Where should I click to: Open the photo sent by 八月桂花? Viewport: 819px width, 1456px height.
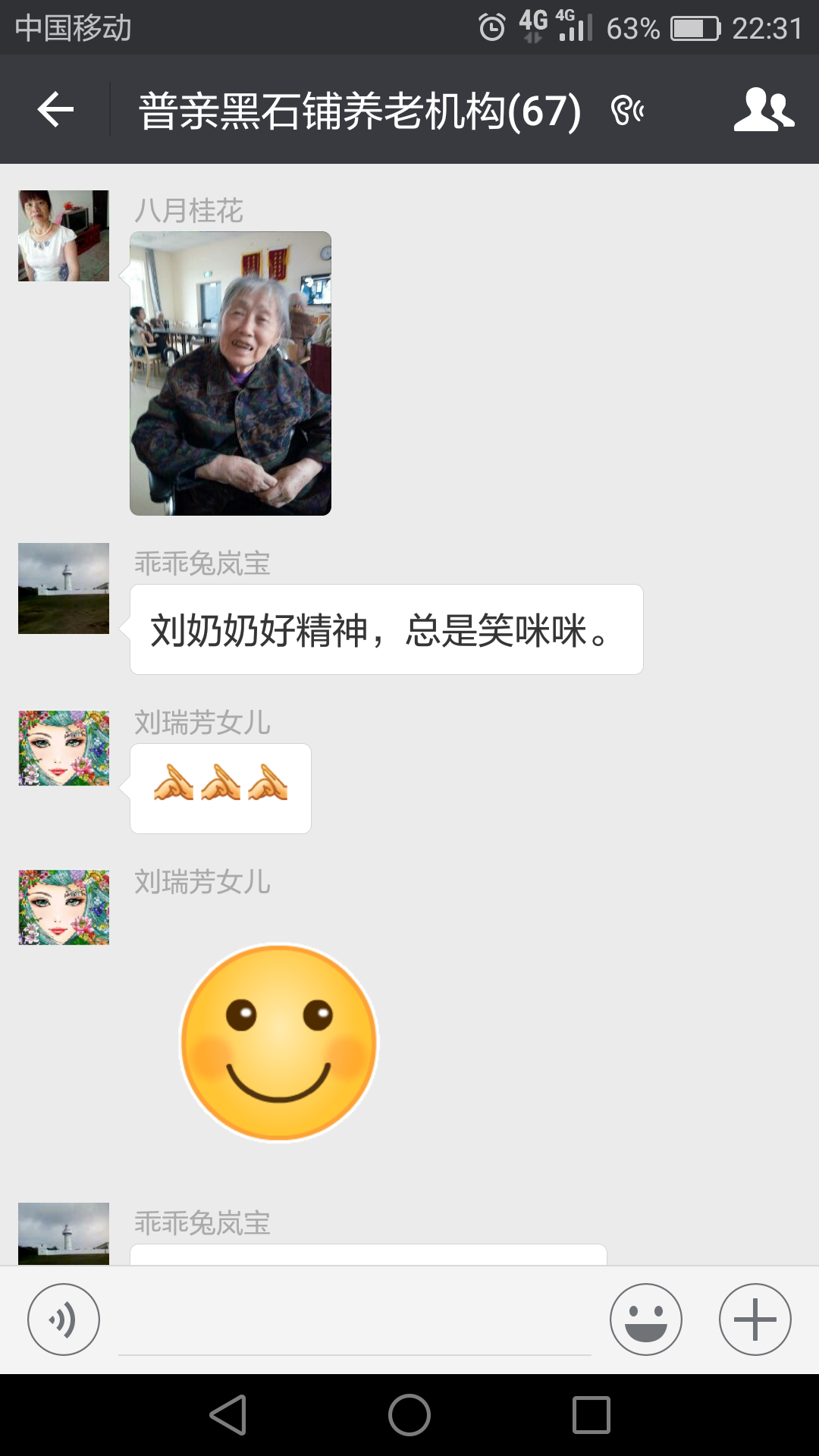coord(231,373)
